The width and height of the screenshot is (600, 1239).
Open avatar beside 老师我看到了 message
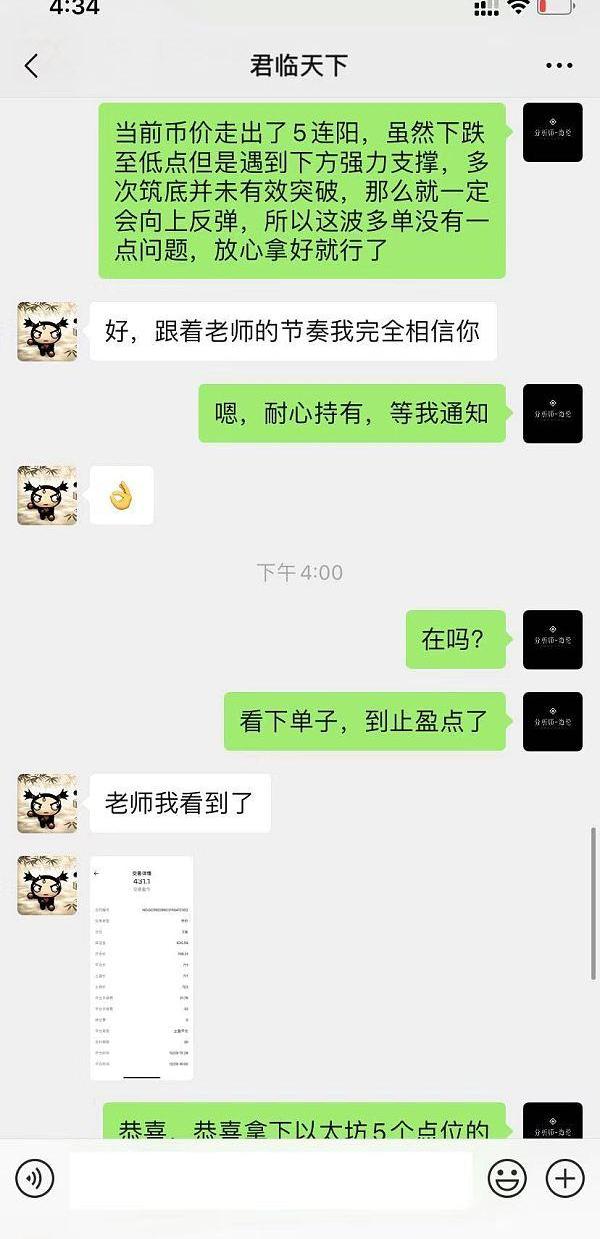tap(47, 804)
